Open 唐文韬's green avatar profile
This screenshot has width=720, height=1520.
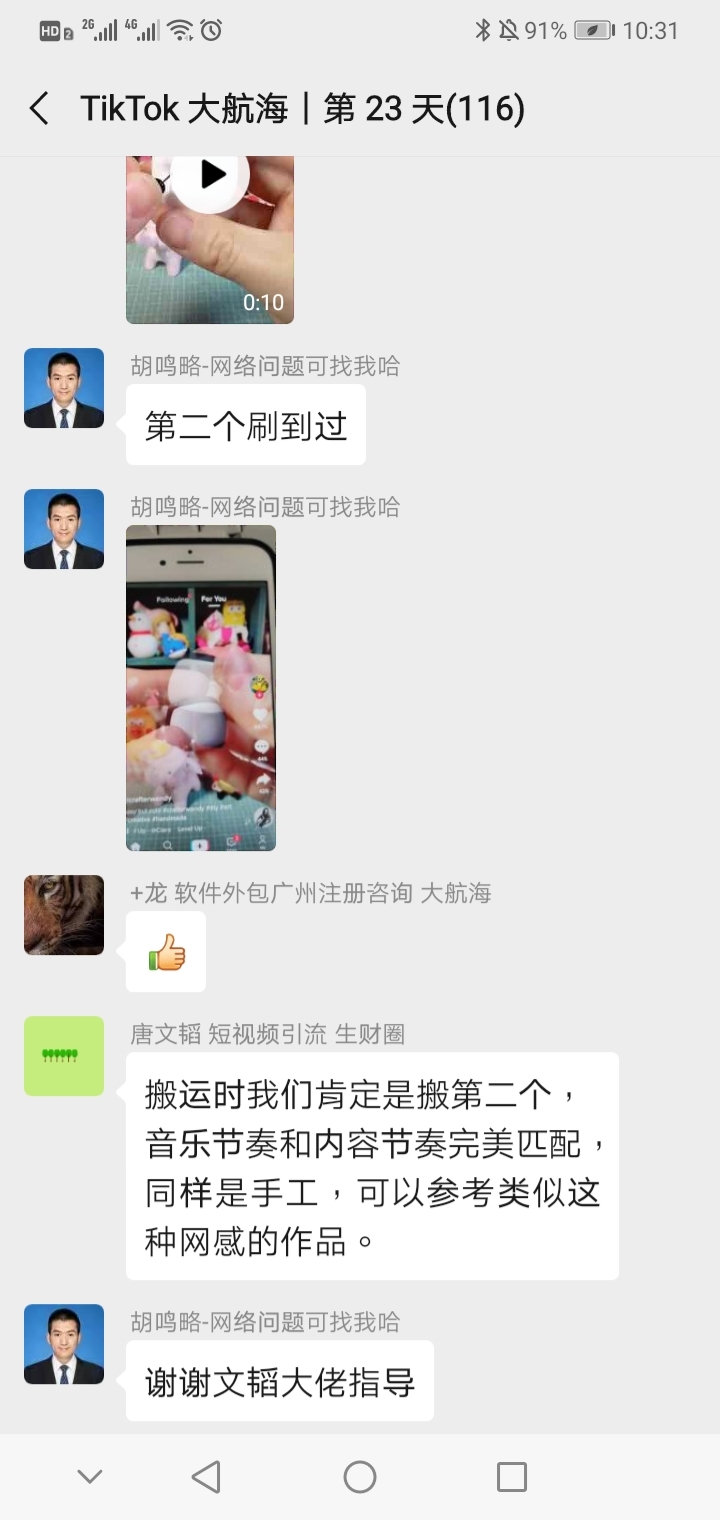(x=64, y=1056)
